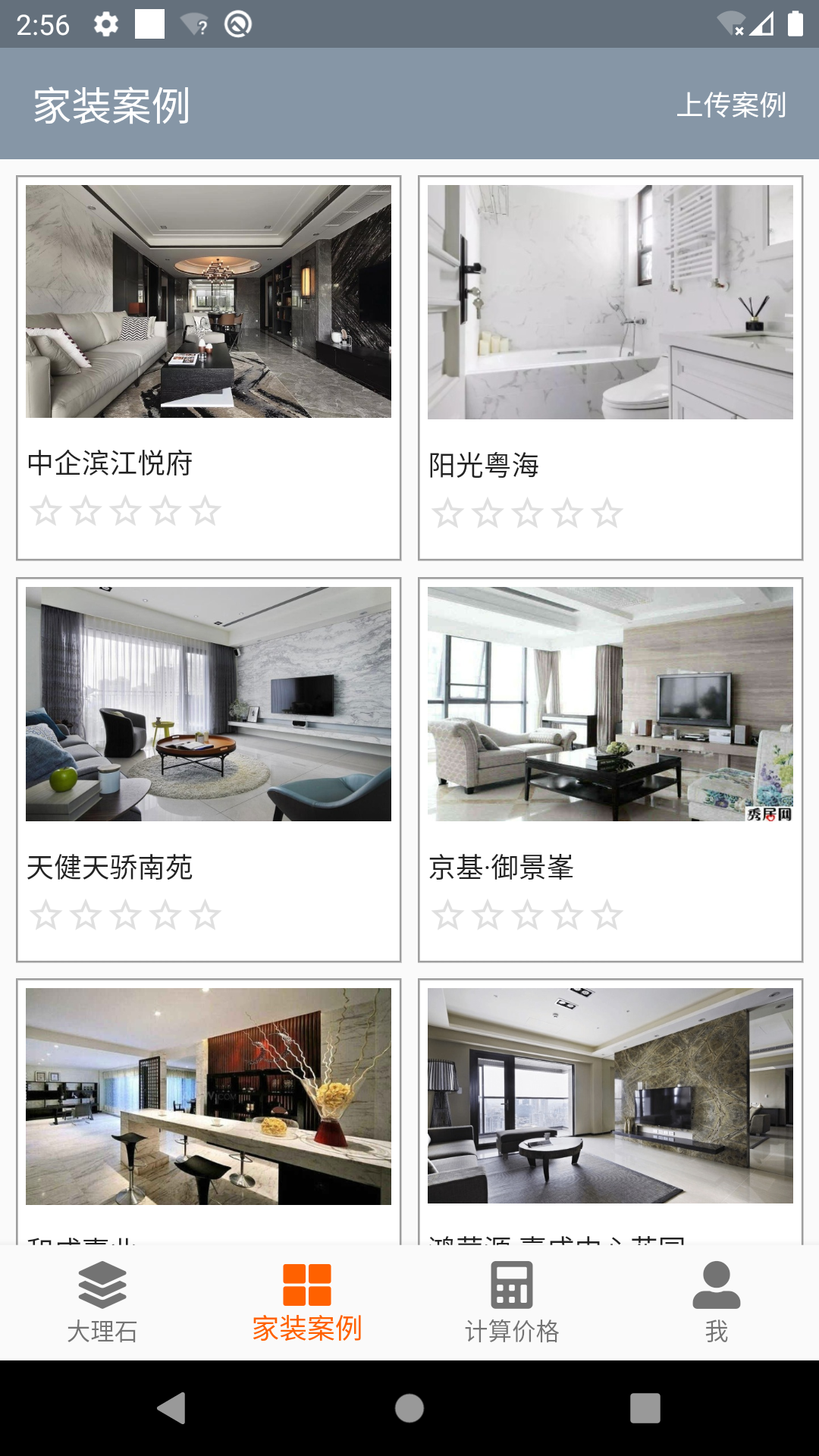Select the 家装案例 tab
This screenshot has height=1456, width=819.
click(x=307, y=1302)
